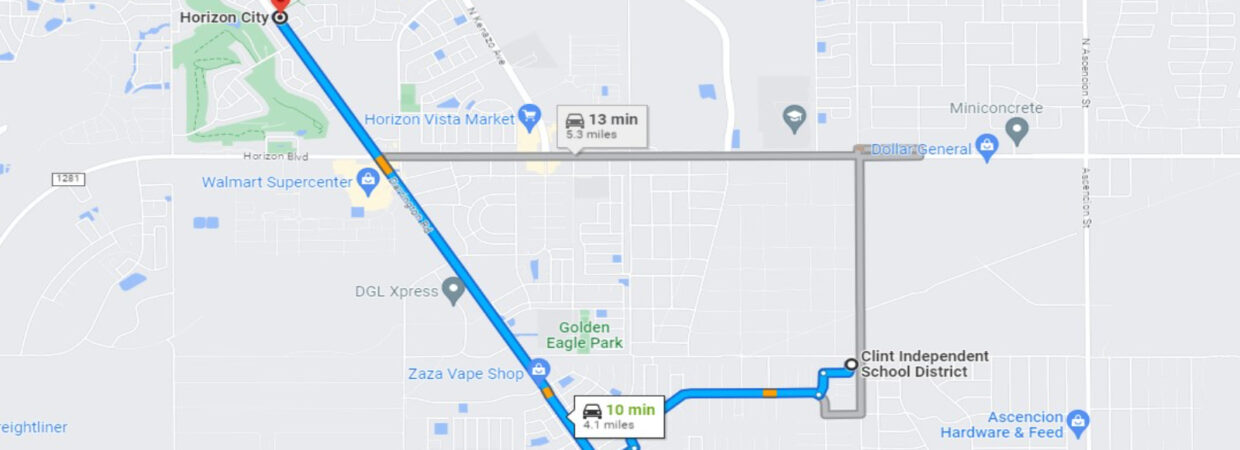
Task: Select the 13 min alternate route label
Action: (x=602, y=125)
